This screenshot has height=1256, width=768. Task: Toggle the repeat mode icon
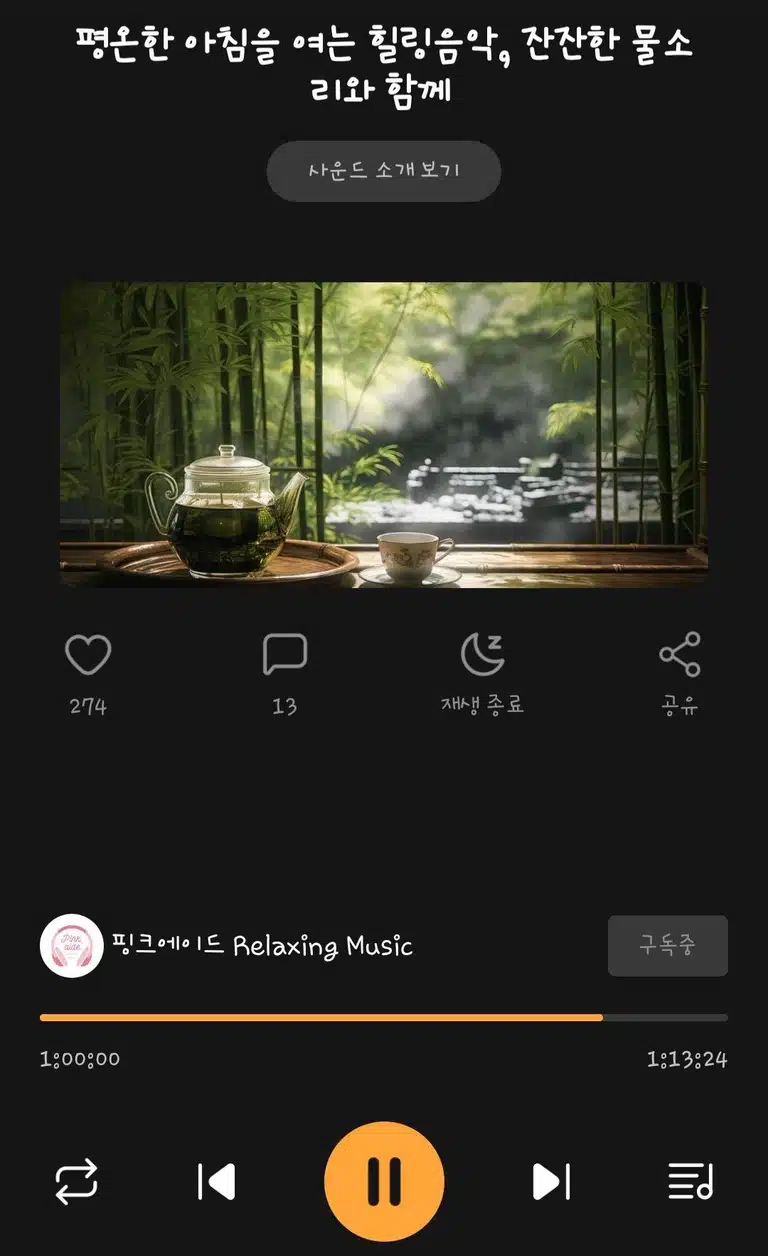77,1182
